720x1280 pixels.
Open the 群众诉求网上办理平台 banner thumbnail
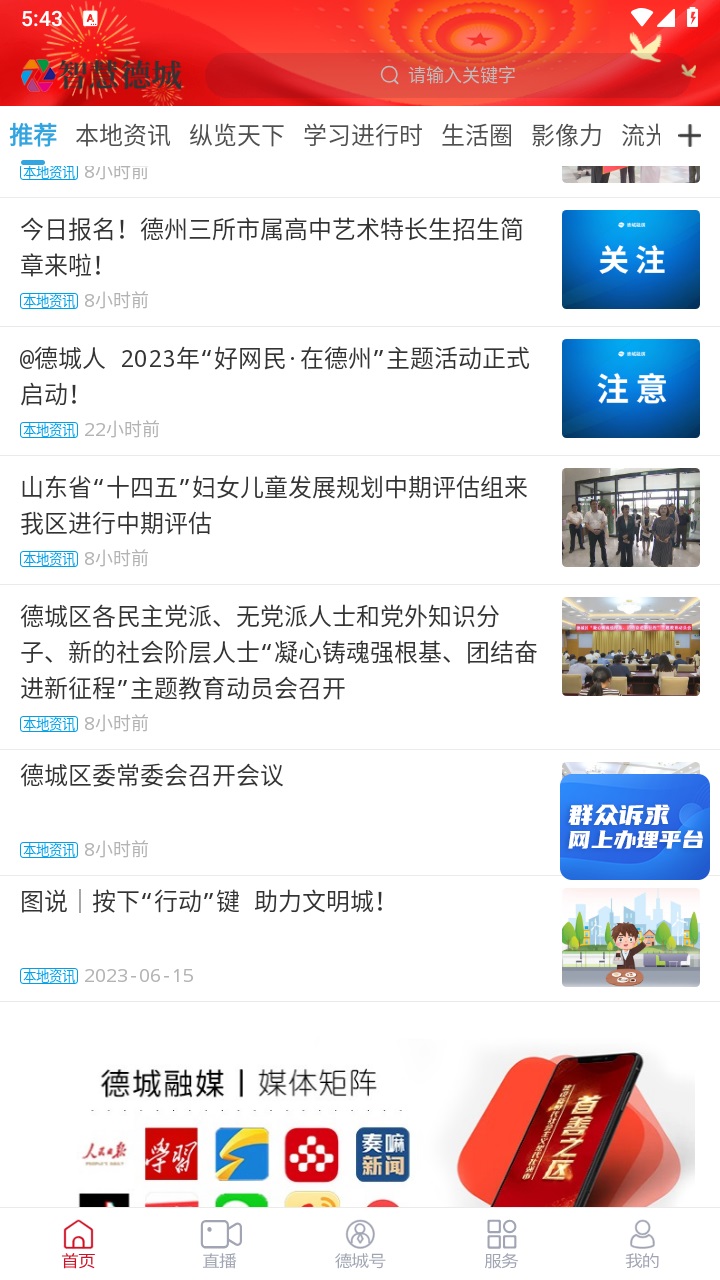tap(634, 824)
